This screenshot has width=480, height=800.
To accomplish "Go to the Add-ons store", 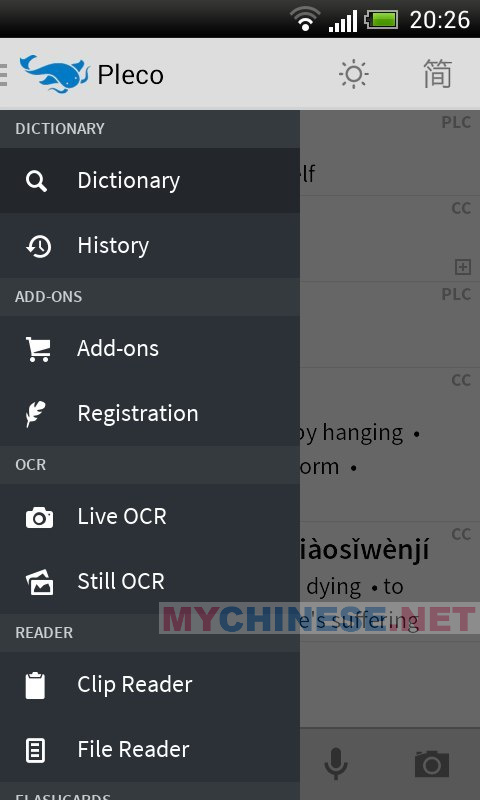I will click(x=149, y=348).
